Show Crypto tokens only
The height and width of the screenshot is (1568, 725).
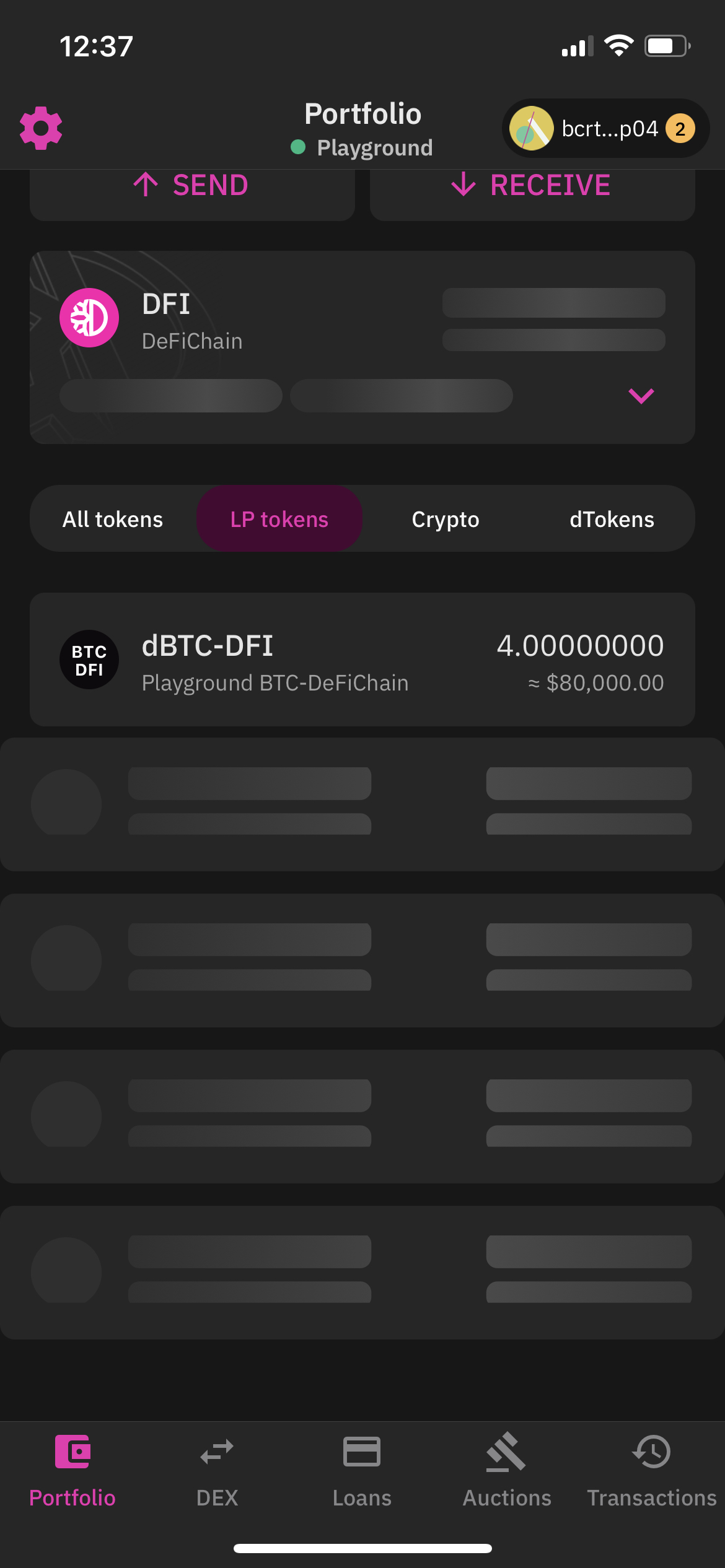446,519
